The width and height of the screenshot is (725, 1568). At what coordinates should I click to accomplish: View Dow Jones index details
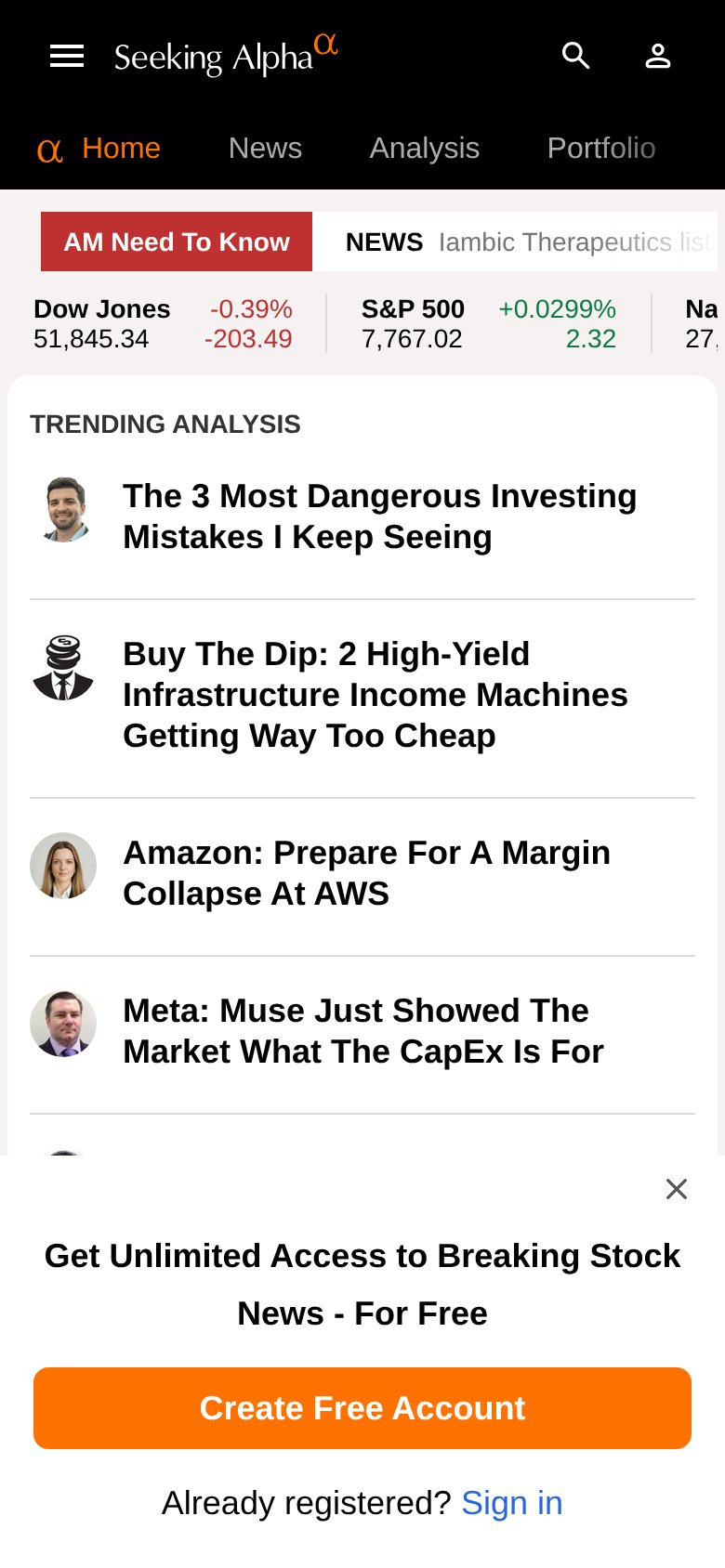coord(164,323)
